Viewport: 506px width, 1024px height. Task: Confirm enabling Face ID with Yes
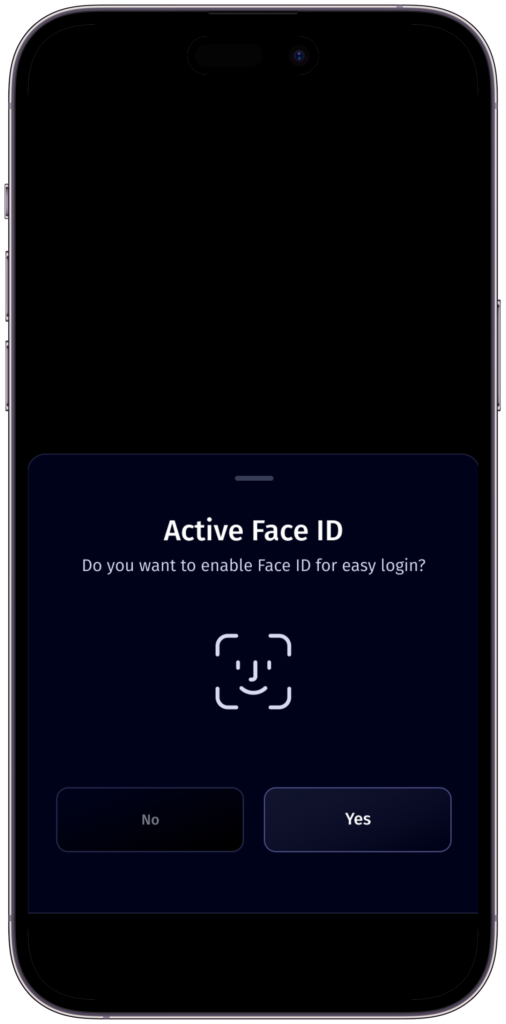(x=357, y=819)
